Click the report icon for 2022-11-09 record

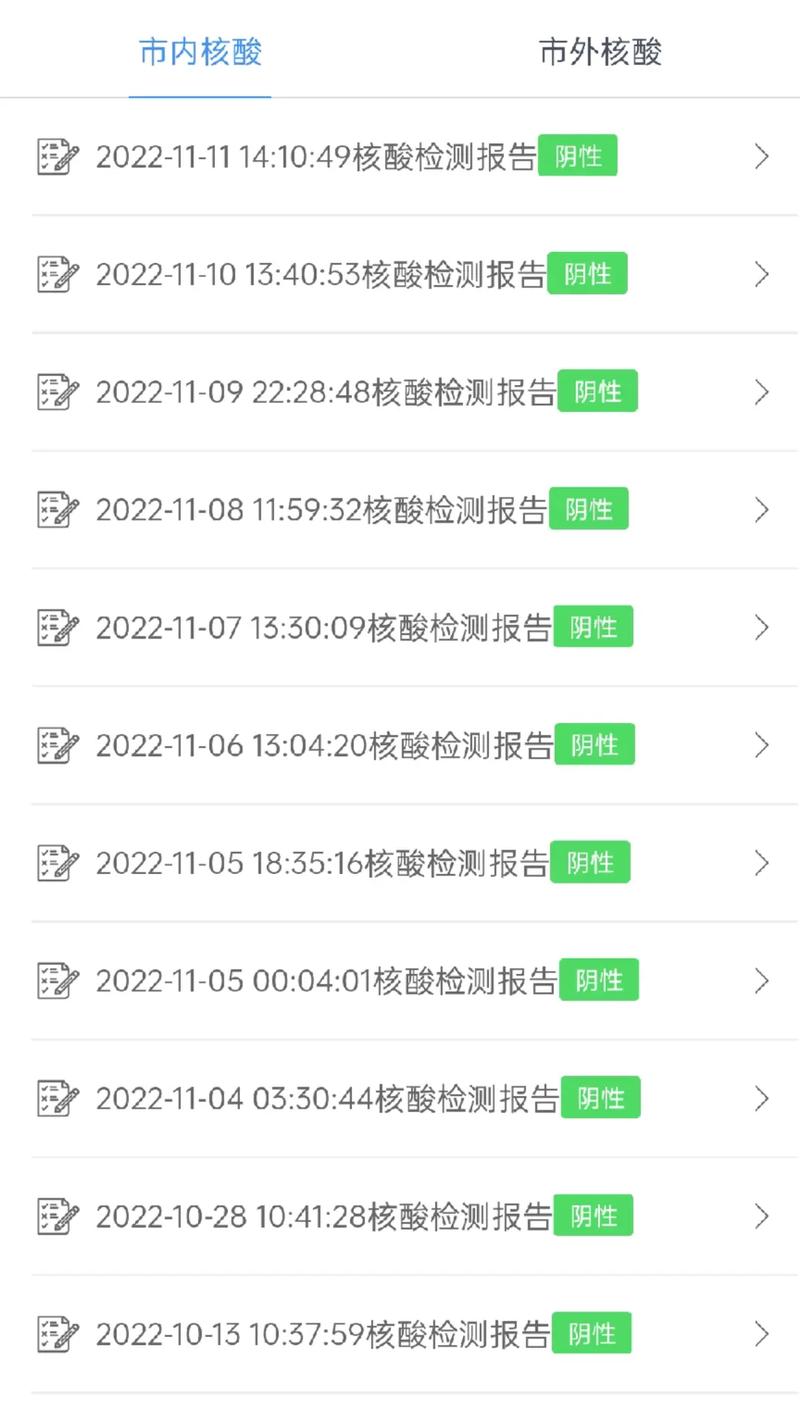55,391
